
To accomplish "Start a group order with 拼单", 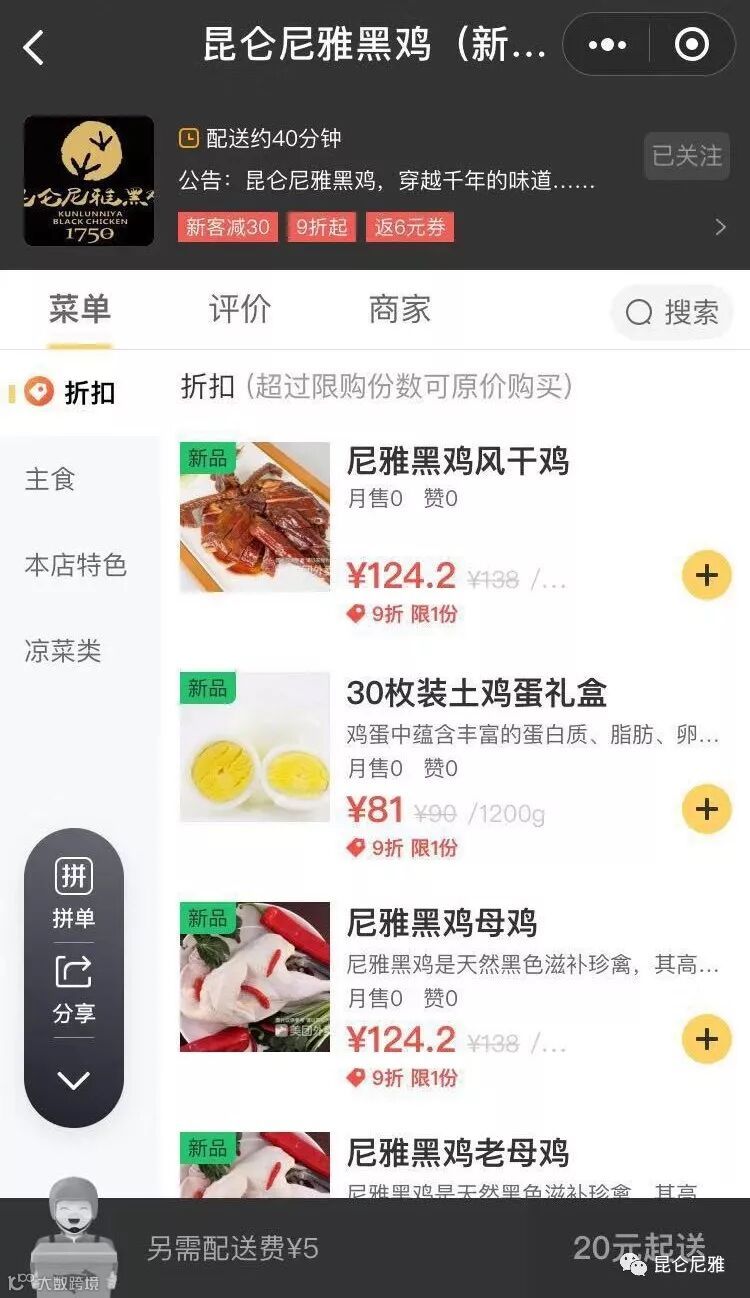I will pos(74,892).
